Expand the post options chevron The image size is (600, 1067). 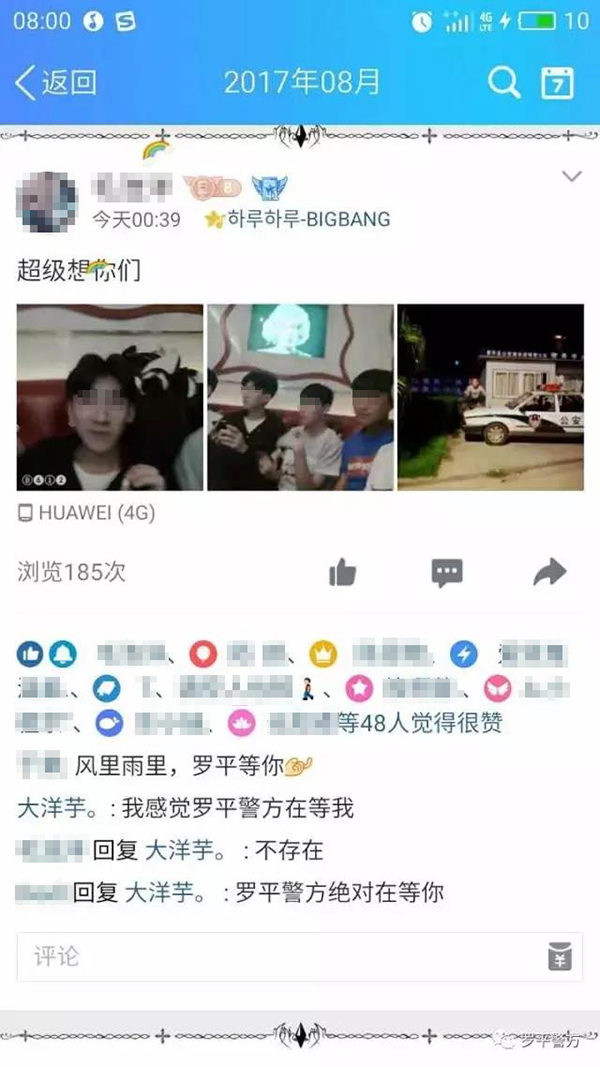click(571, 178)
